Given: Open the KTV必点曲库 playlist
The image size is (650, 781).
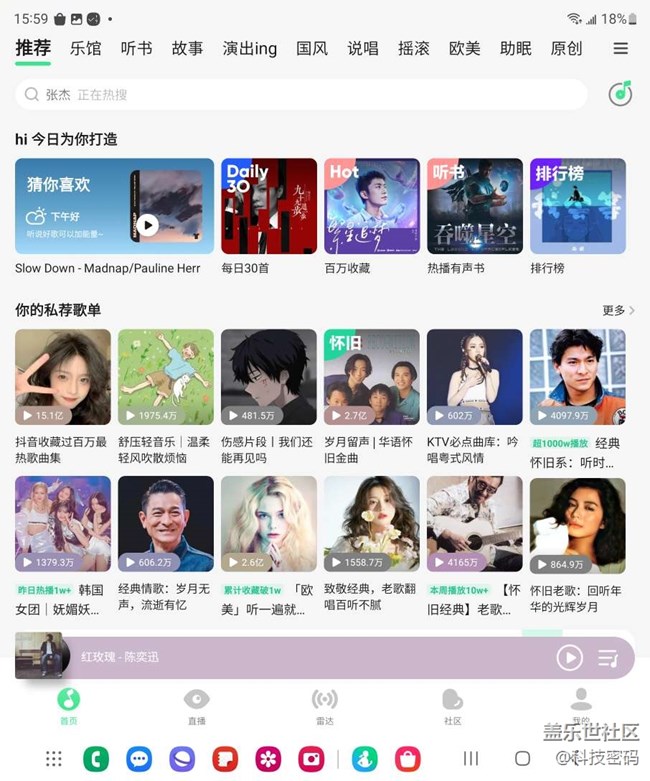Looking at the screenshot, I should tap(475, 377).
